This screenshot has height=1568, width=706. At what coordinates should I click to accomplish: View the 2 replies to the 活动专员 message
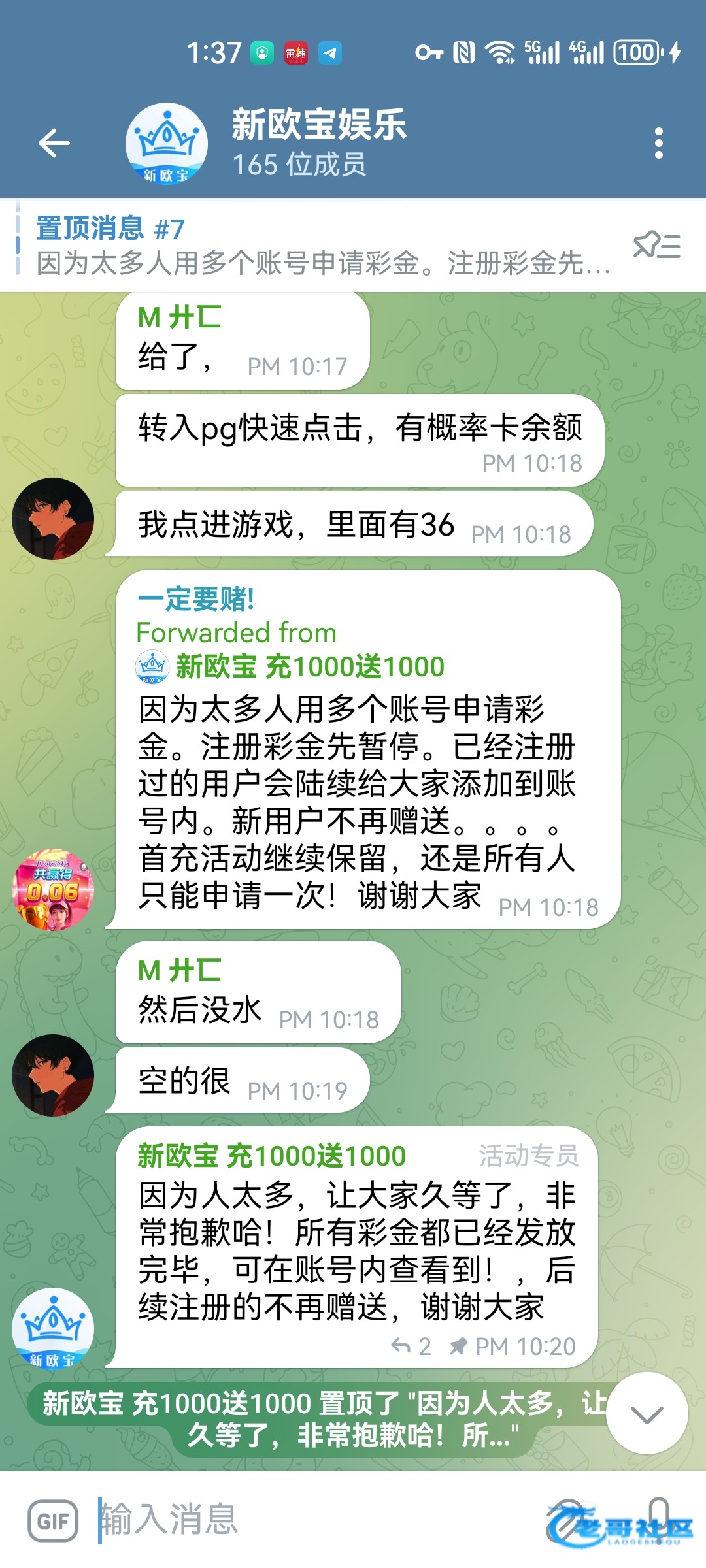coord(412,1347)
